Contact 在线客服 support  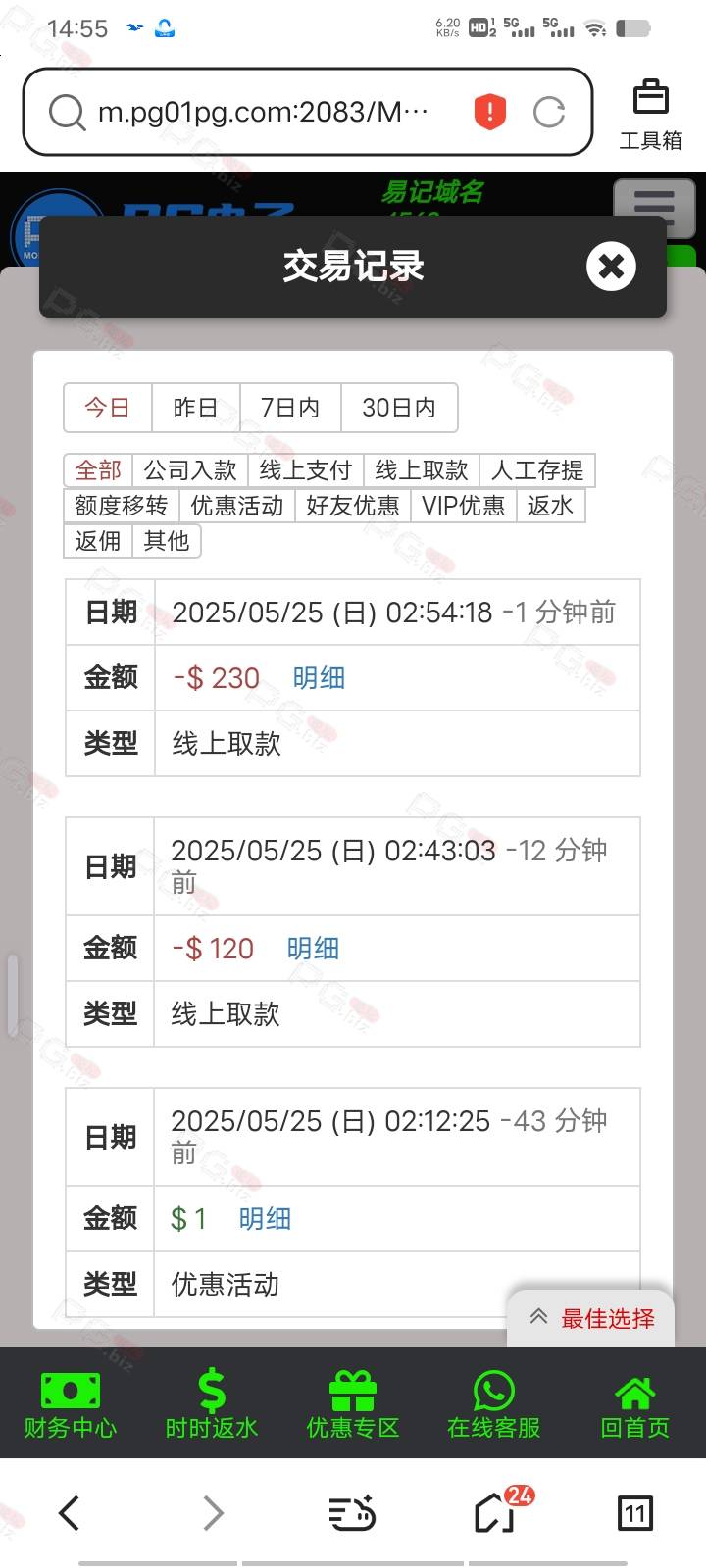pyautogui.click(x=494, y=1404)
